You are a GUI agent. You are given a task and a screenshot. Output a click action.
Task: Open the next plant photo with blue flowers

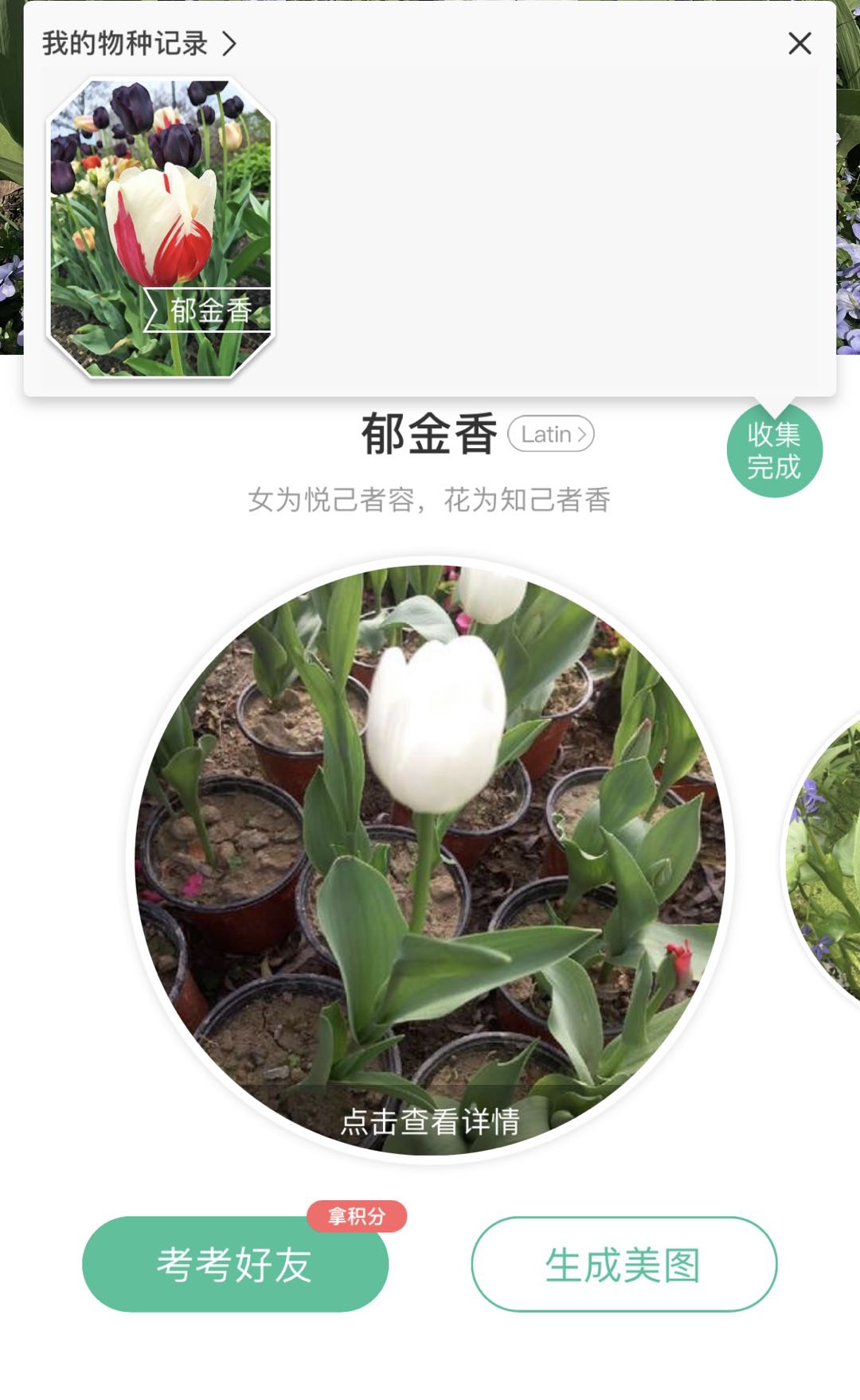[822, 861]
